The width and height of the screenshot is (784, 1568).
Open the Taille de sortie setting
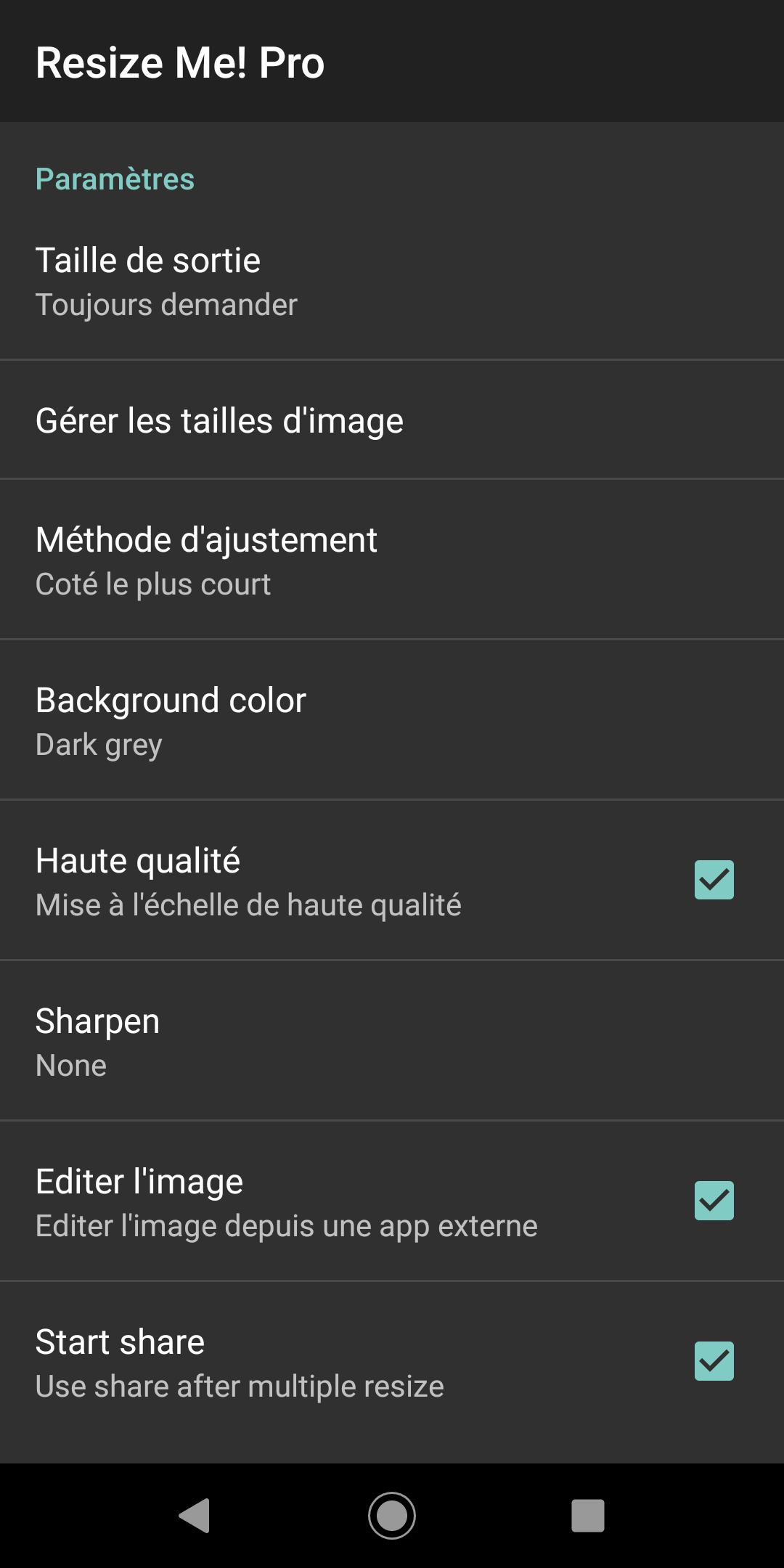tap(392, 282)
